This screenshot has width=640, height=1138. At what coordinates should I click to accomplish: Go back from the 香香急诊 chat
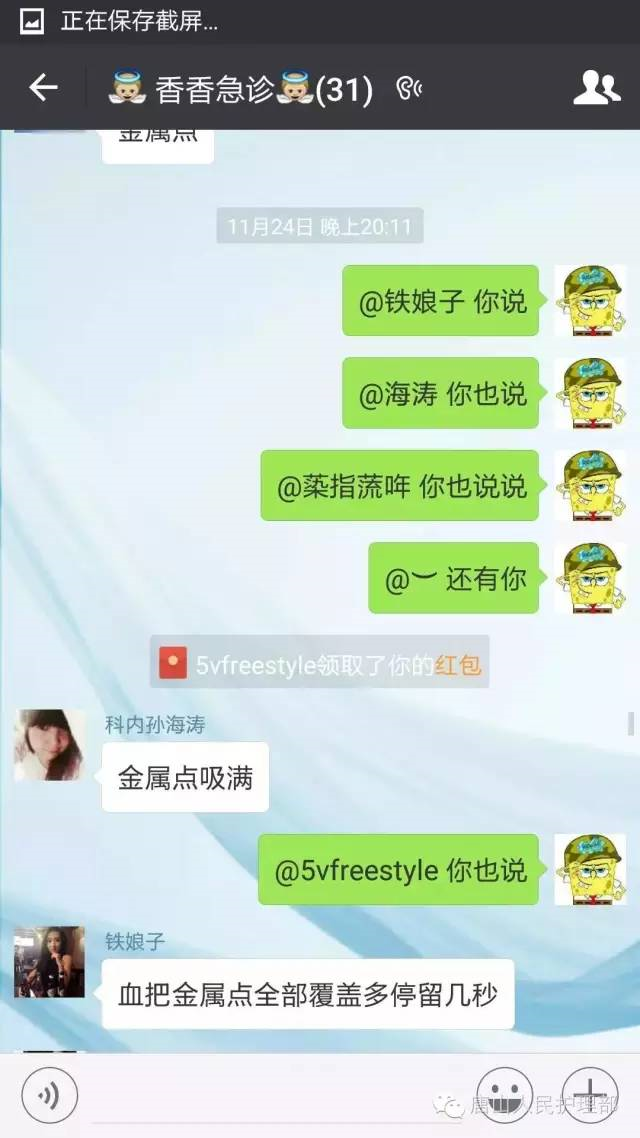tap(43, 89)
